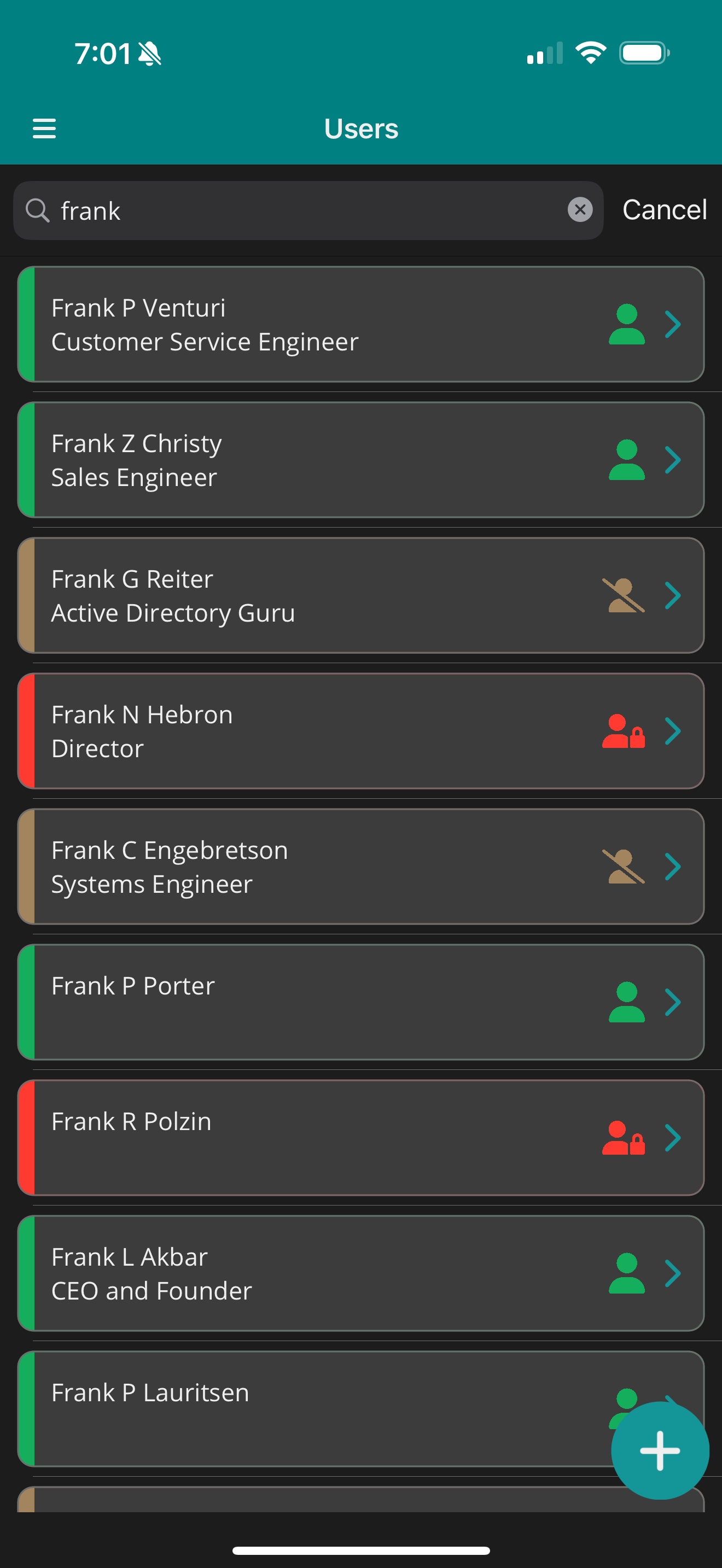Click the locked account icon for Frank R Polzin

[x=624, y=1137]
